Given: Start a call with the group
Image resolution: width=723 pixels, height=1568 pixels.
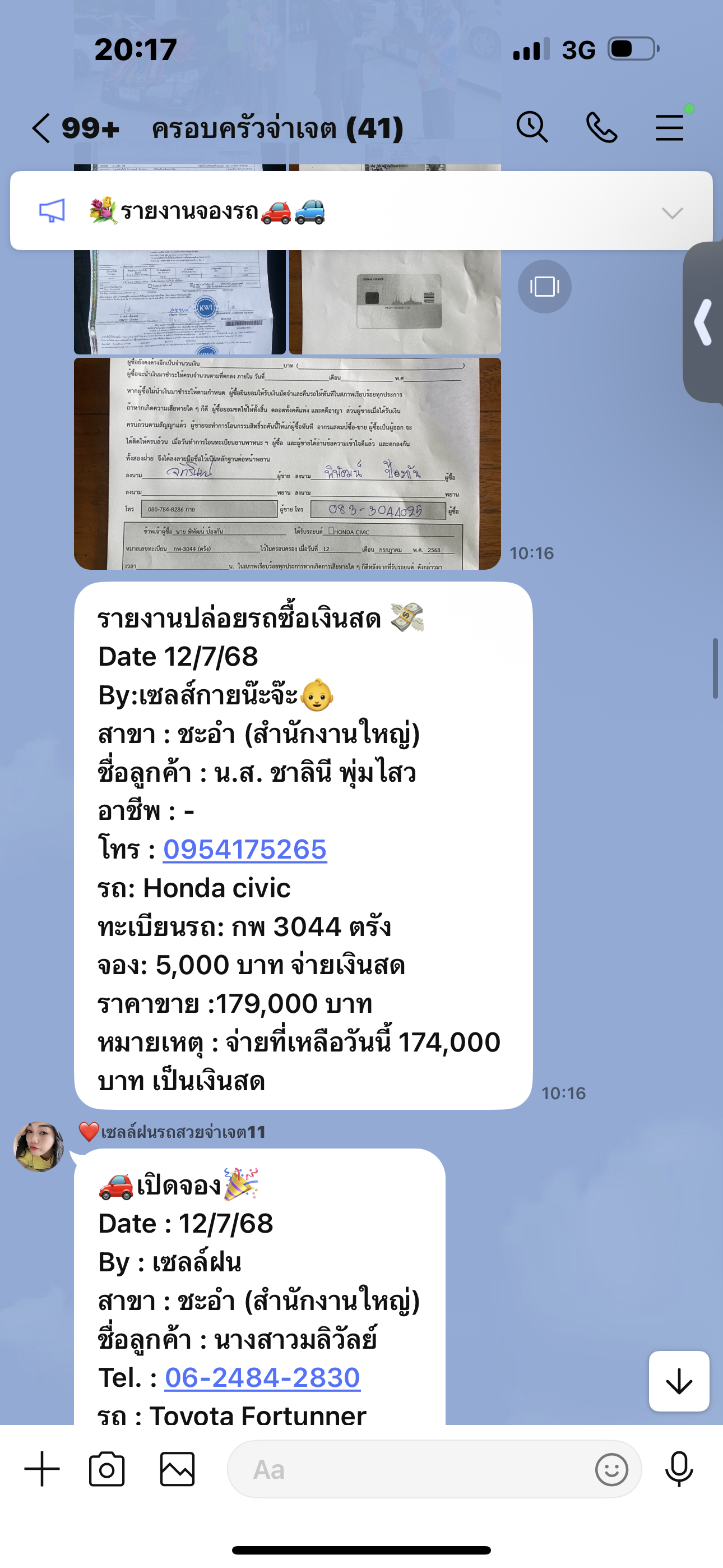Looking at the screenshot, I should point(601,127).
